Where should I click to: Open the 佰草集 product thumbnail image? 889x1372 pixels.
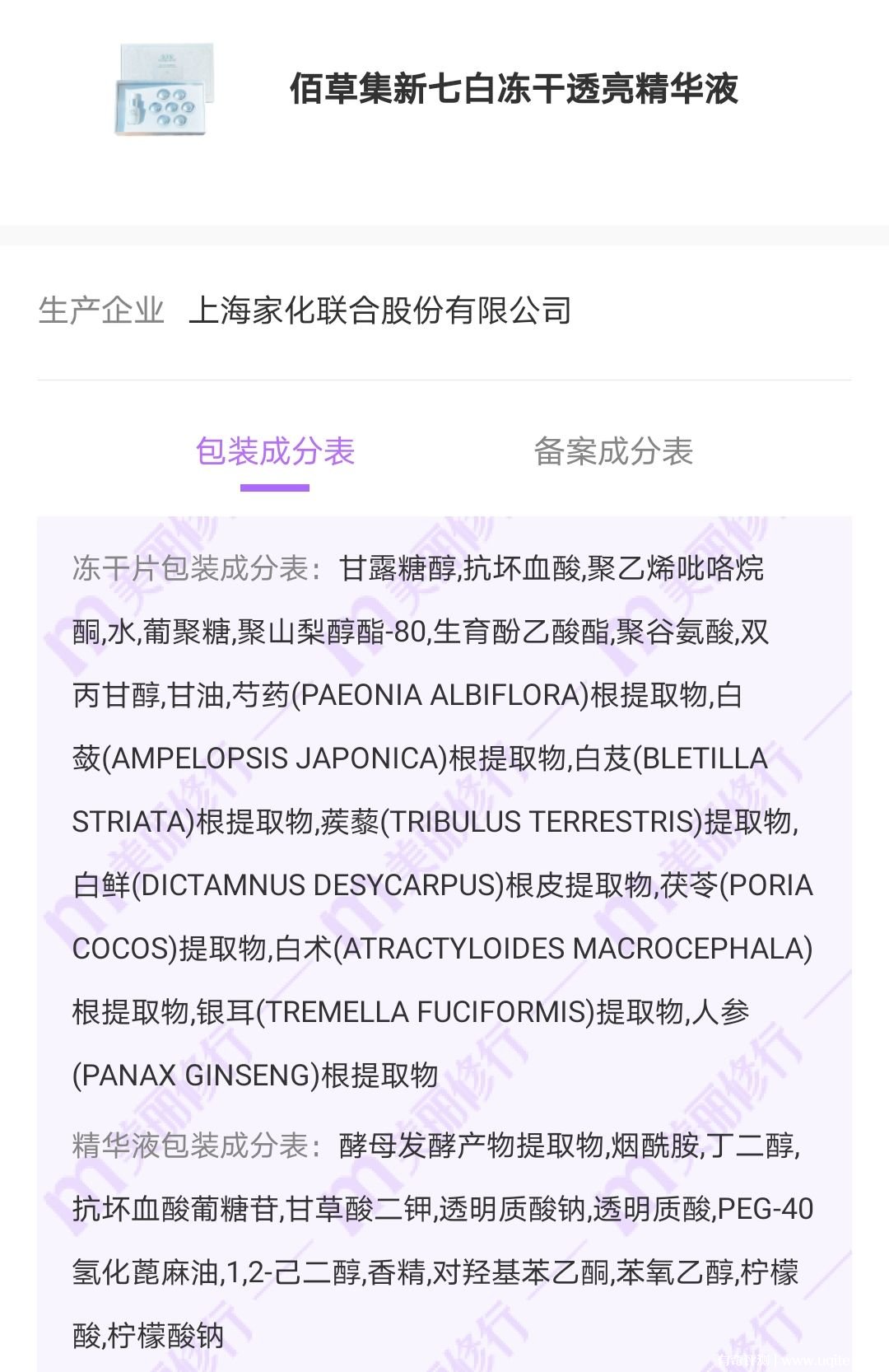coord(165,90)
